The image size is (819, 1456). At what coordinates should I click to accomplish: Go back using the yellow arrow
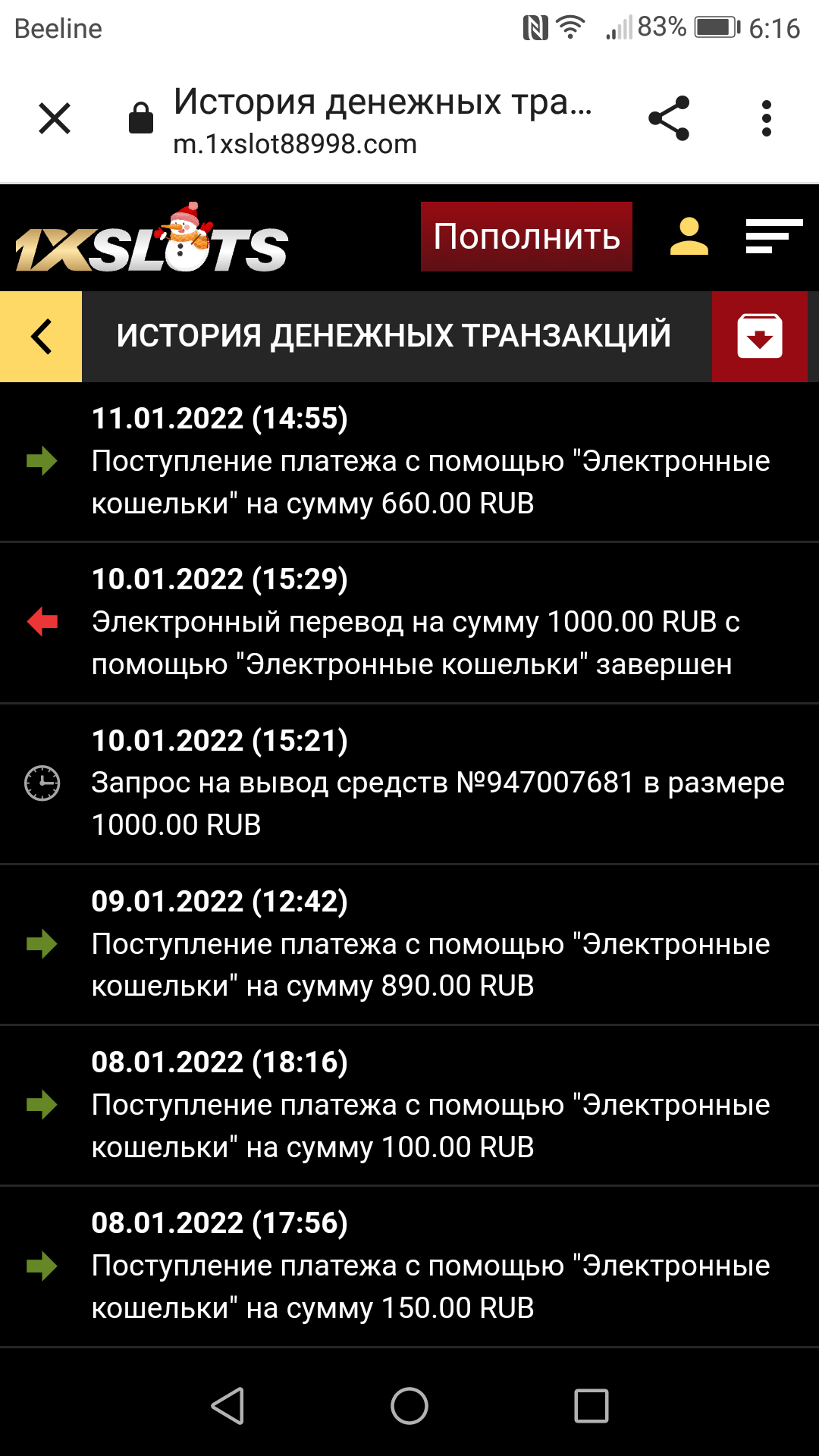pos(41,337)
